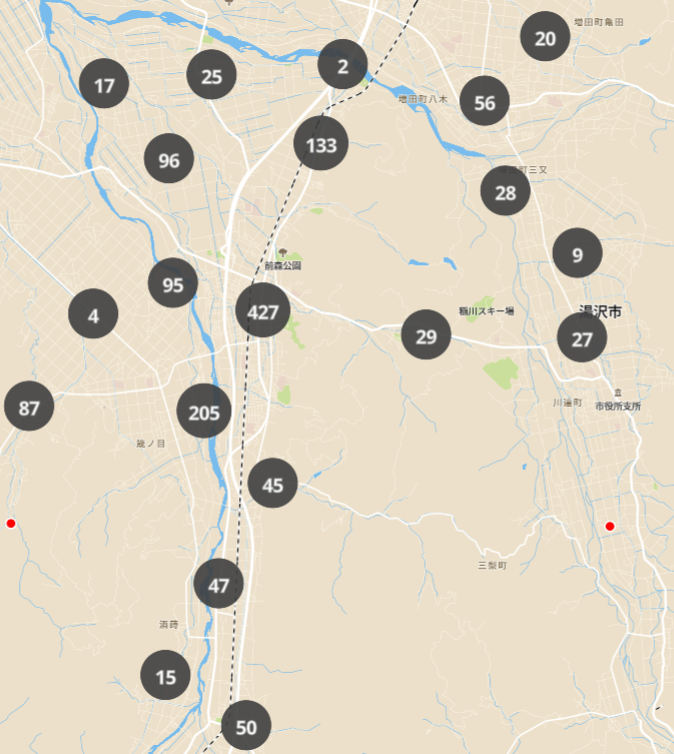
Task: Select the cluster numbered 2
Action: [343, 65]
